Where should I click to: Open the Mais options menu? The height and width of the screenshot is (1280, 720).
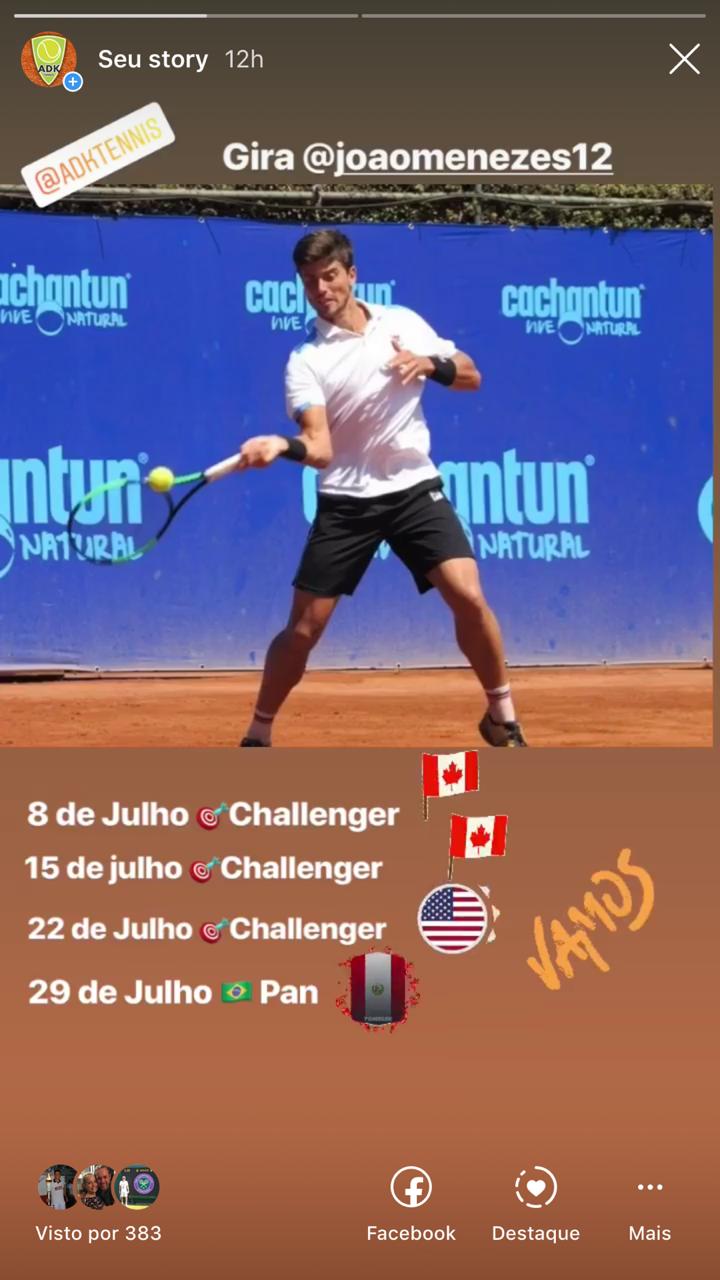point(650,1204)
